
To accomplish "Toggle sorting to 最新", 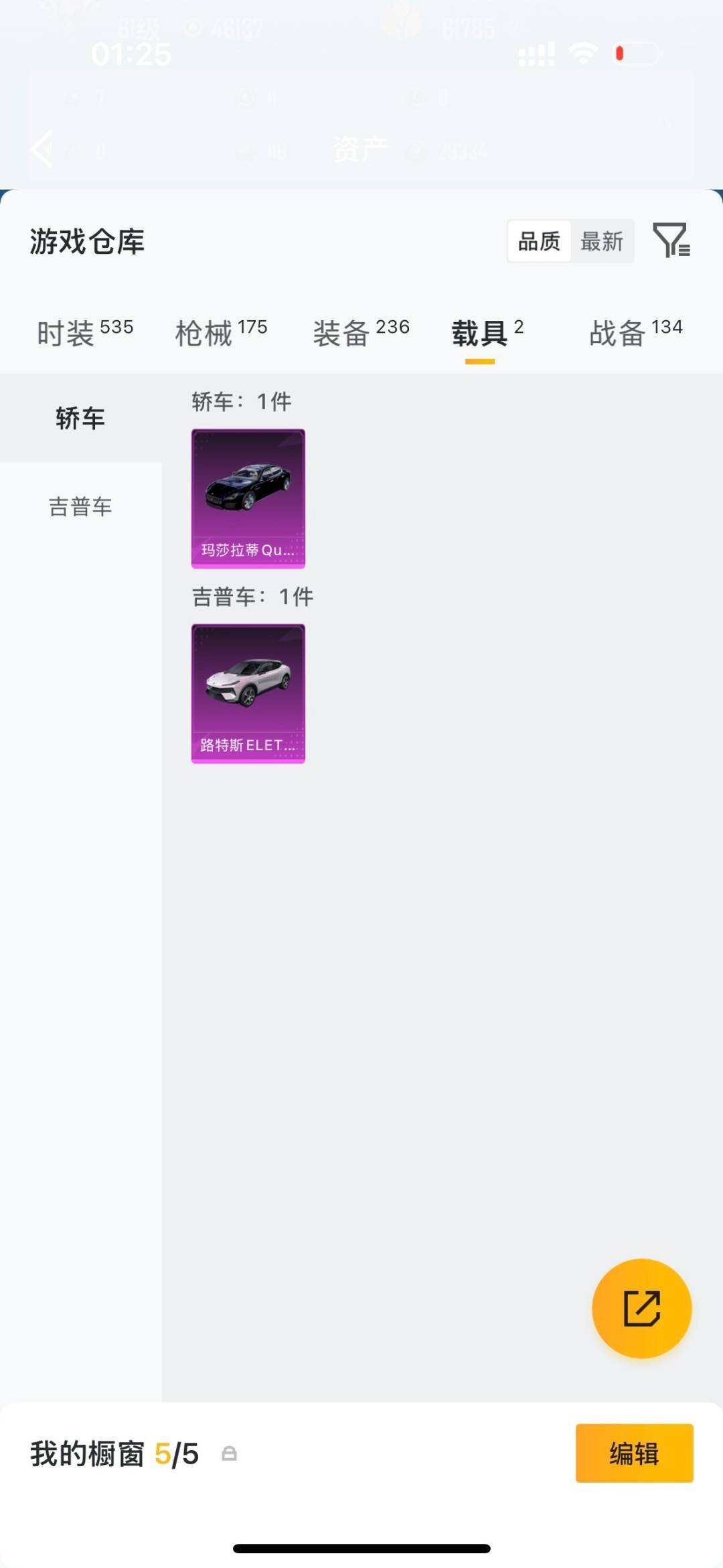I will [602, 242].
